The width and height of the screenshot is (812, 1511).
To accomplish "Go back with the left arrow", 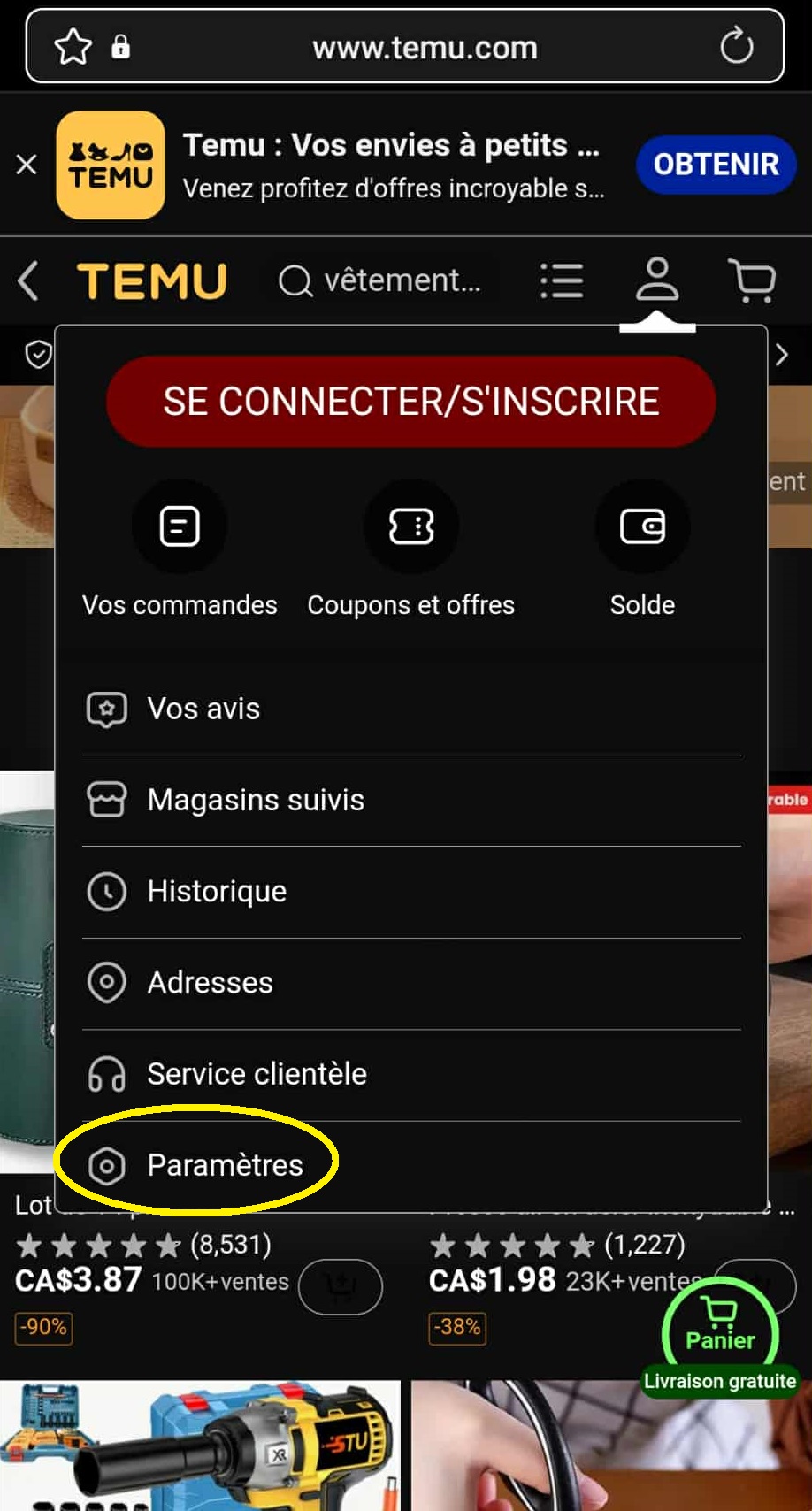I will point(28,281).
